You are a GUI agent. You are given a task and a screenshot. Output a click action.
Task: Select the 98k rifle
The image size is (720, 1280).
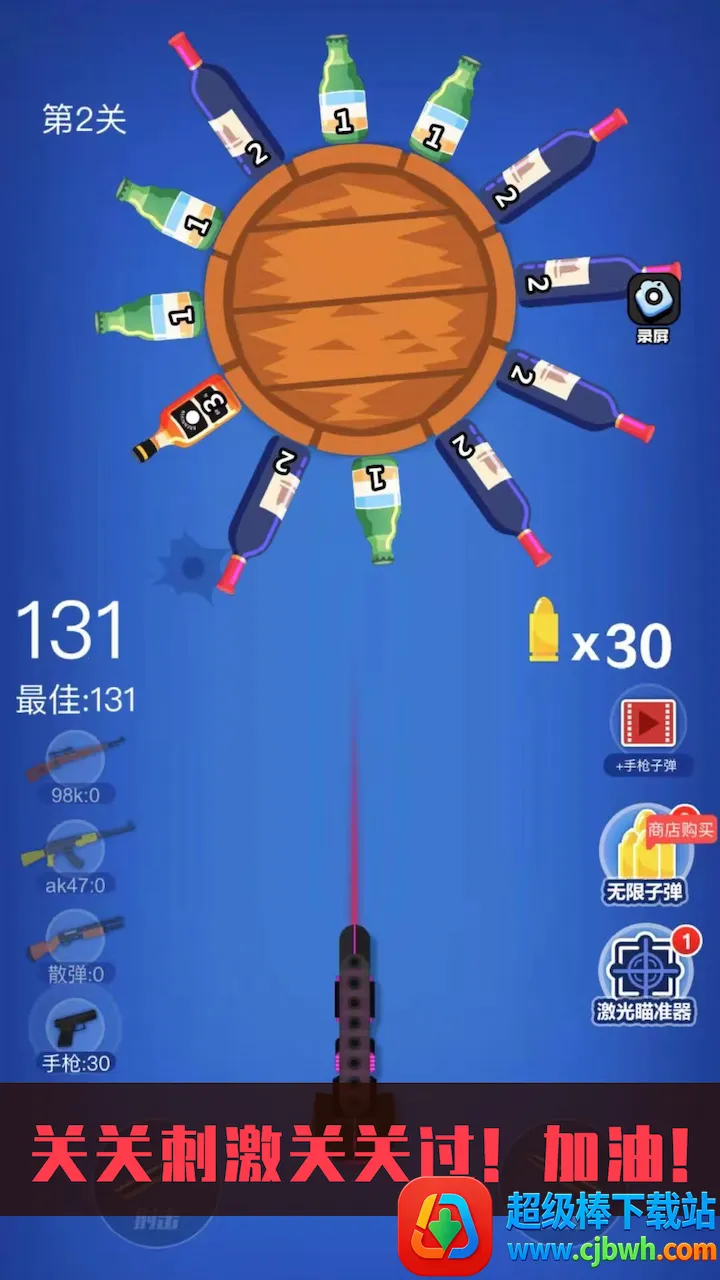click(x=76, y=764)
